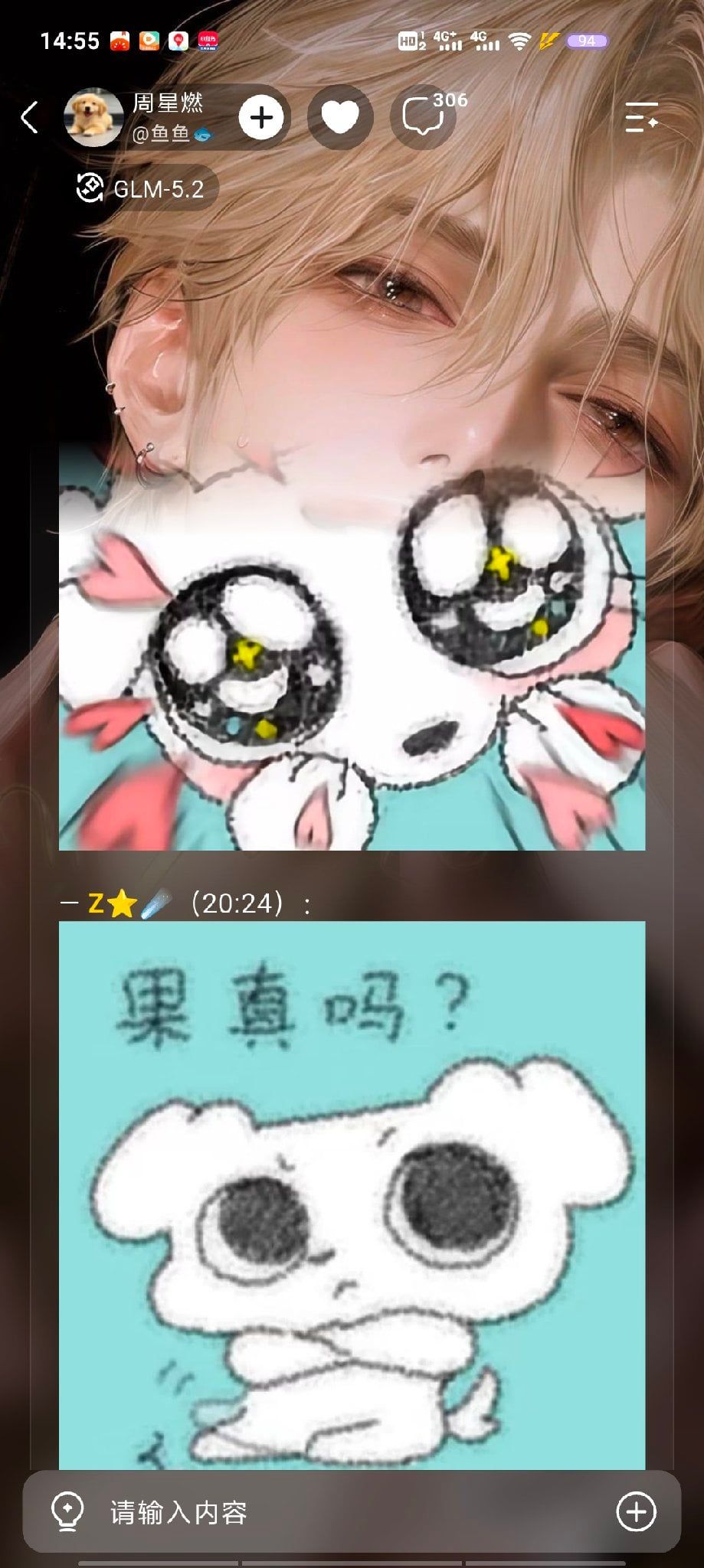Open 周星燃's profile avatar
The width and height of the screenshot is (704, 1568).
pos(93,117)
